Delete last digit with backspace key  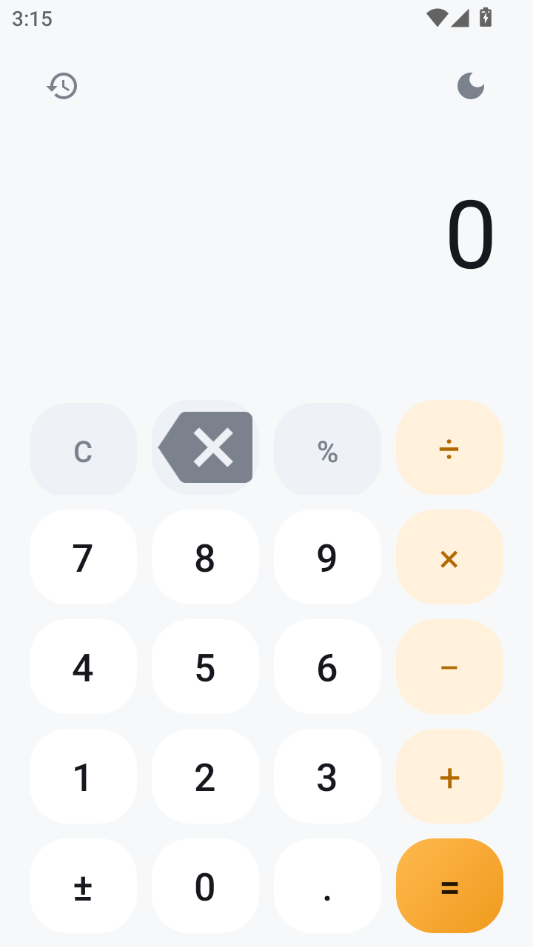[205, 447]
